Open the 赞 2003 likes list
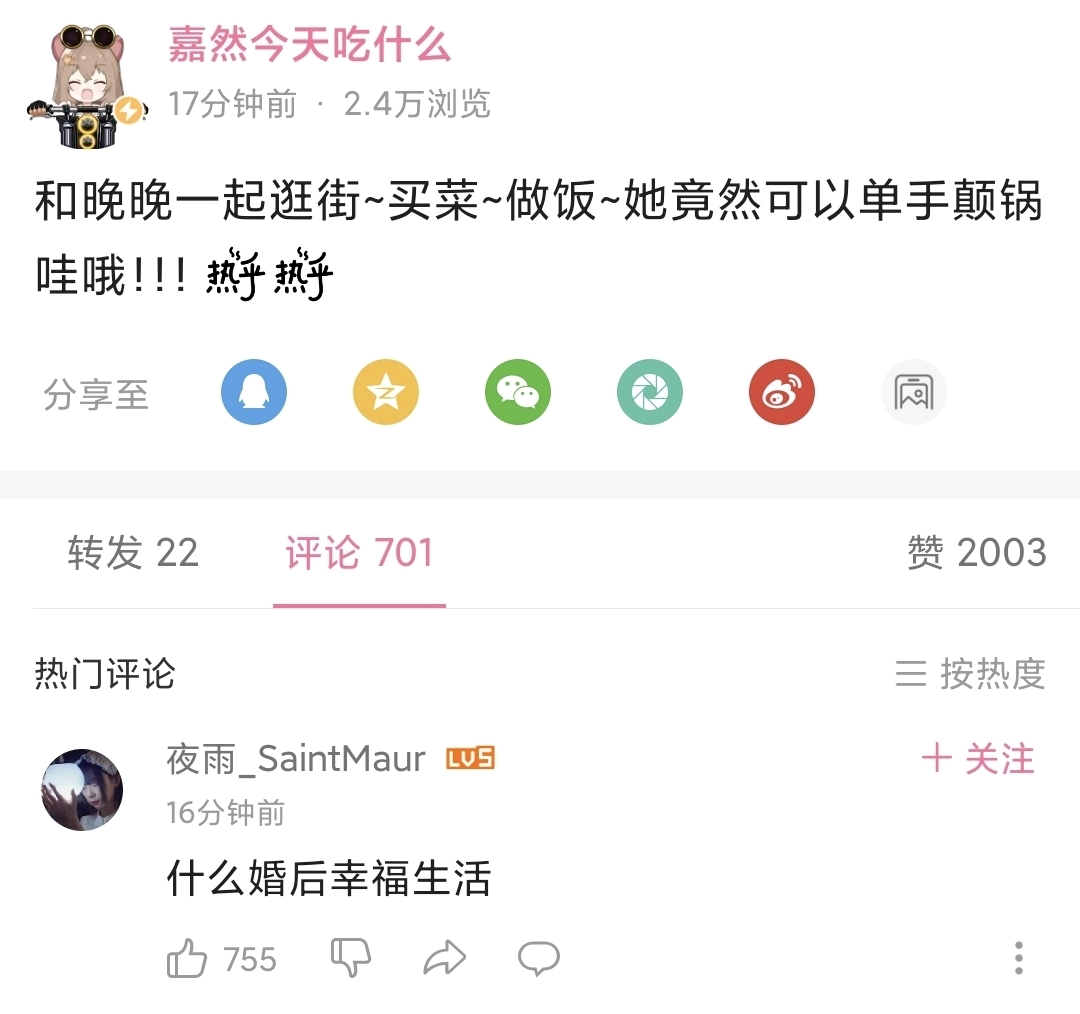Image resolution: width=1080 pixels, height=1014 pixels. click(977, 552)
